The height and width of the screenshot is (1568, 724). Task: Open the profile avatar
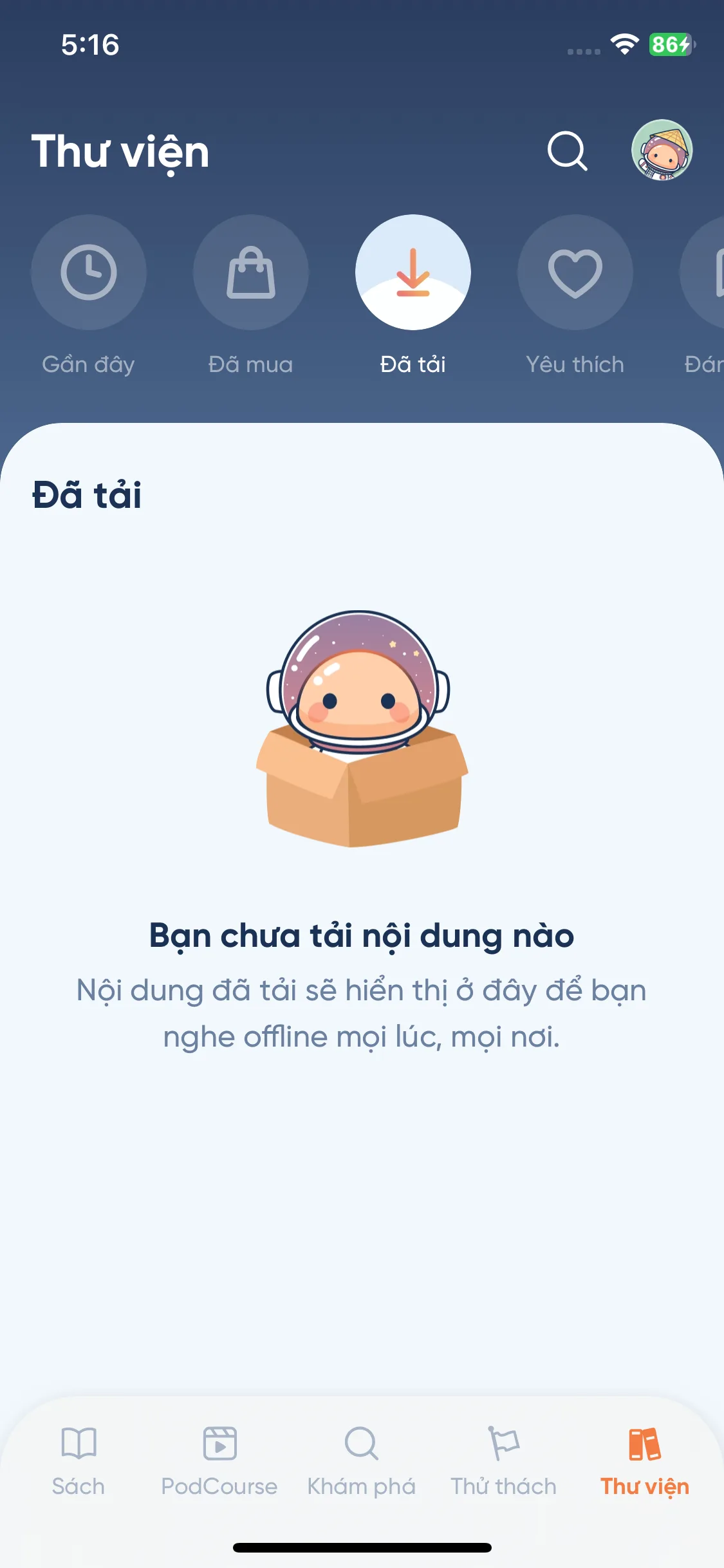point(662,150)
